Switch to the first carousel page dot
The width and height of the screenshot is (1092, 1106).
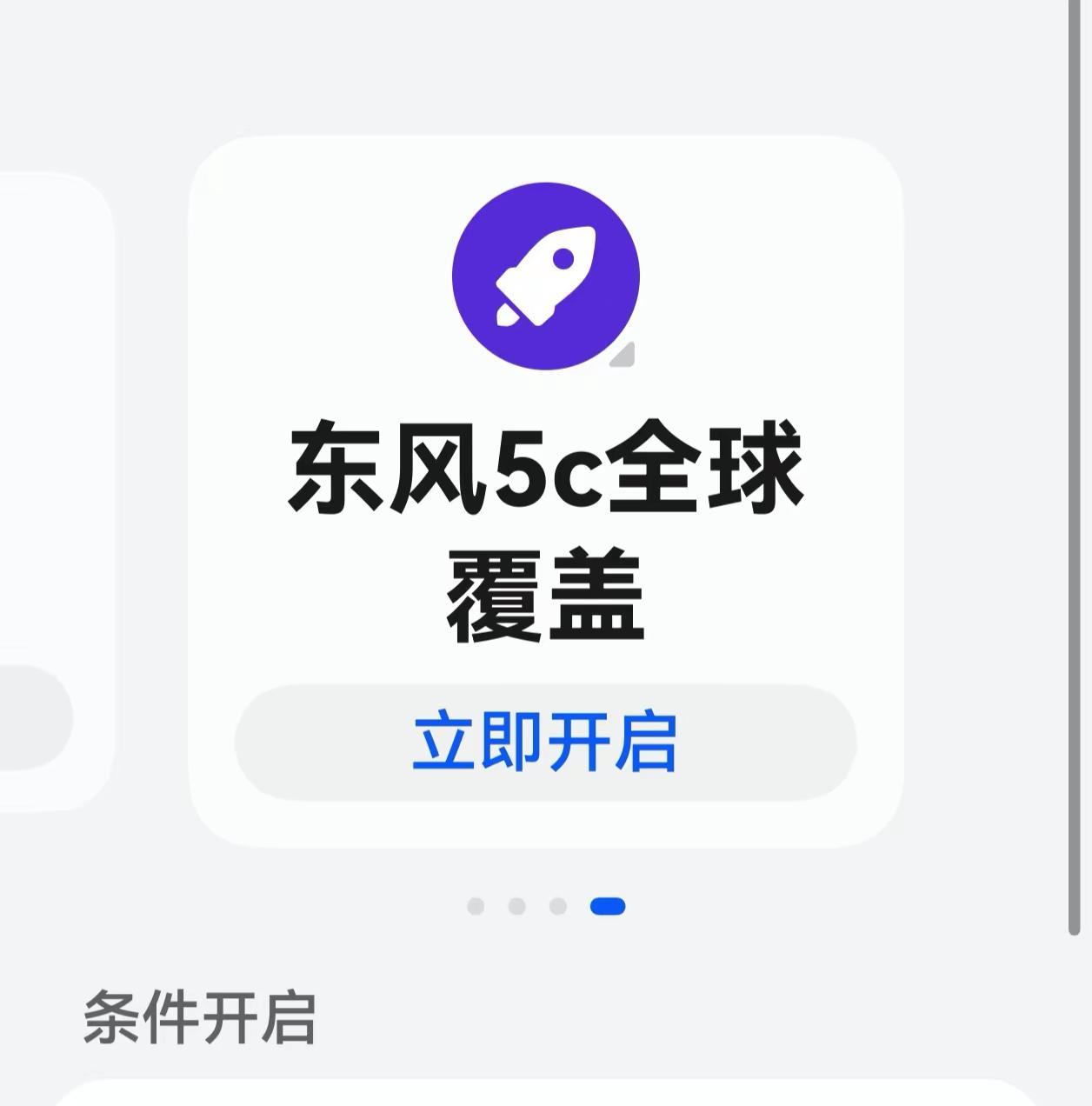click(x=475, y=907)
